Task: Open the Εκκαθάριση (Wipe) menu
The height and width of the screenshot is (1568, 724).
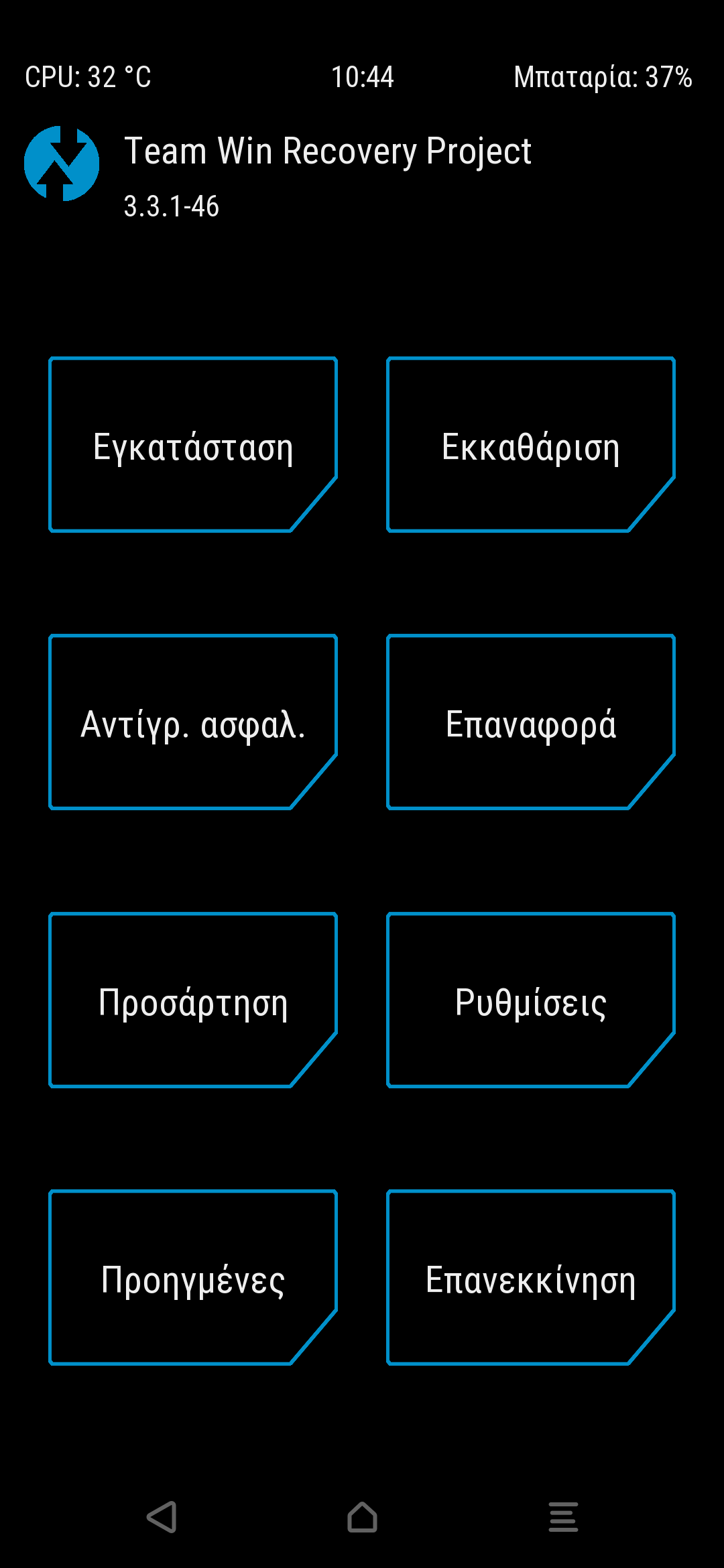Action: click(530, 445)
